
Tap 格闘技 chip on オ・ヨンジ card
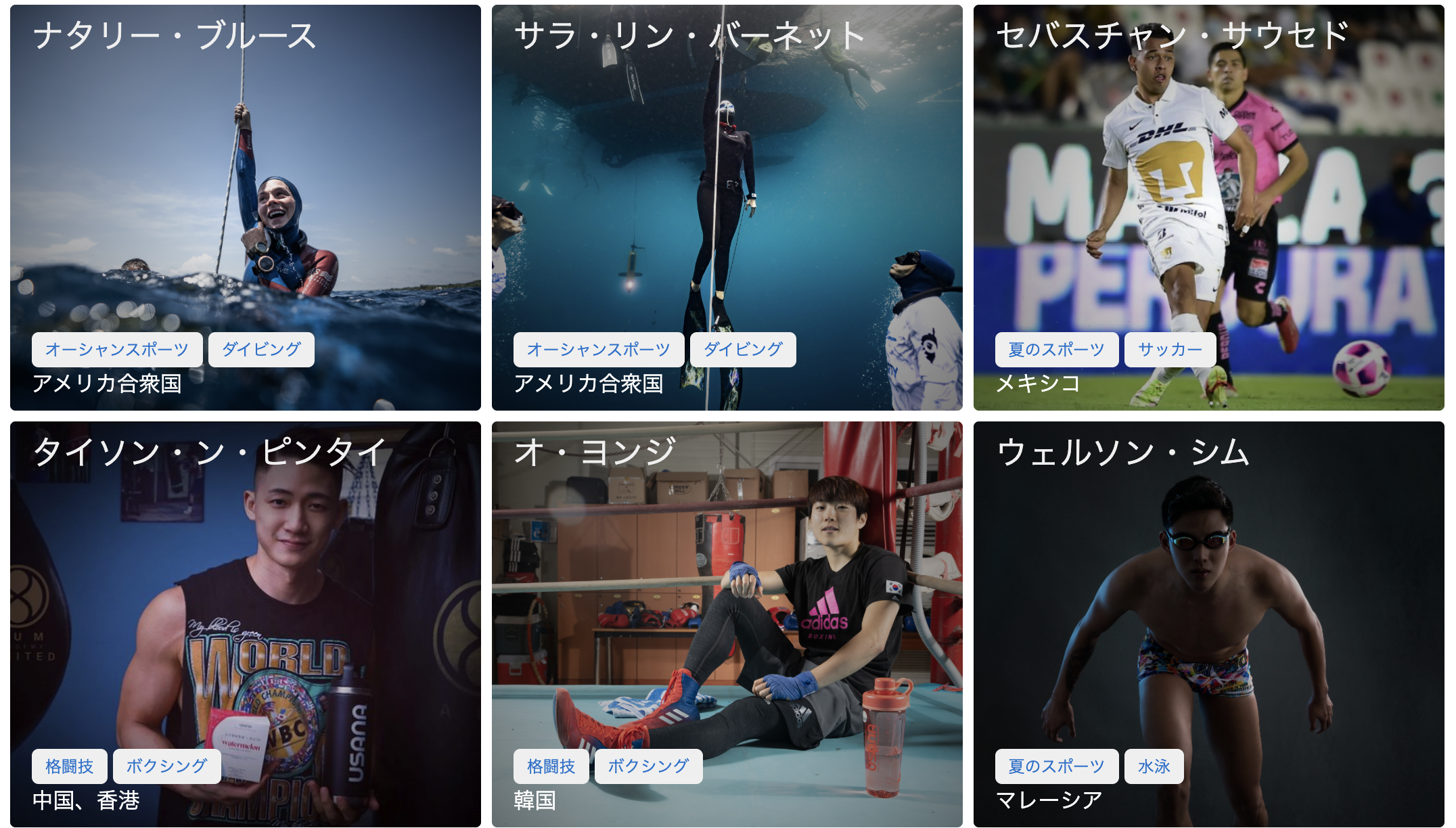(551, 766)
